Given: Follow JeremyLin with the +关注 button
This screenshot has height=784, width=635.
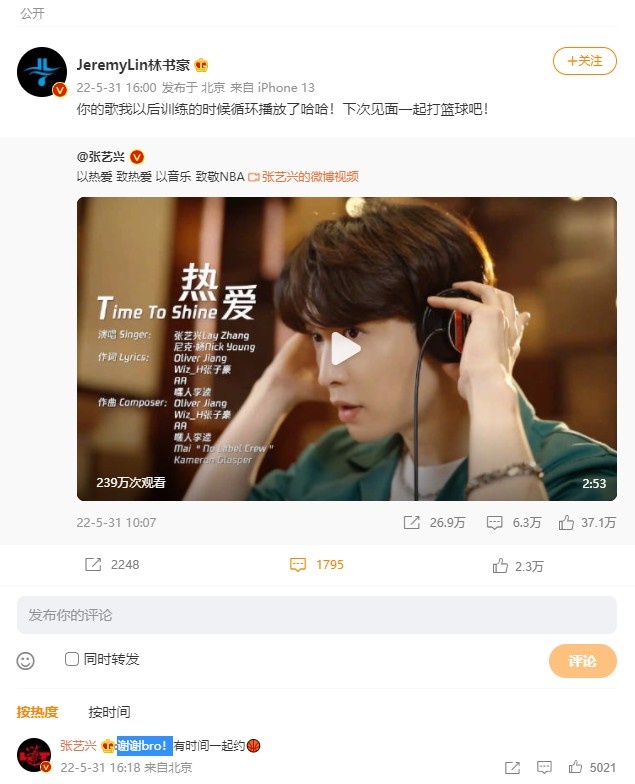Looking at the screenshot, I should [584, 61].
